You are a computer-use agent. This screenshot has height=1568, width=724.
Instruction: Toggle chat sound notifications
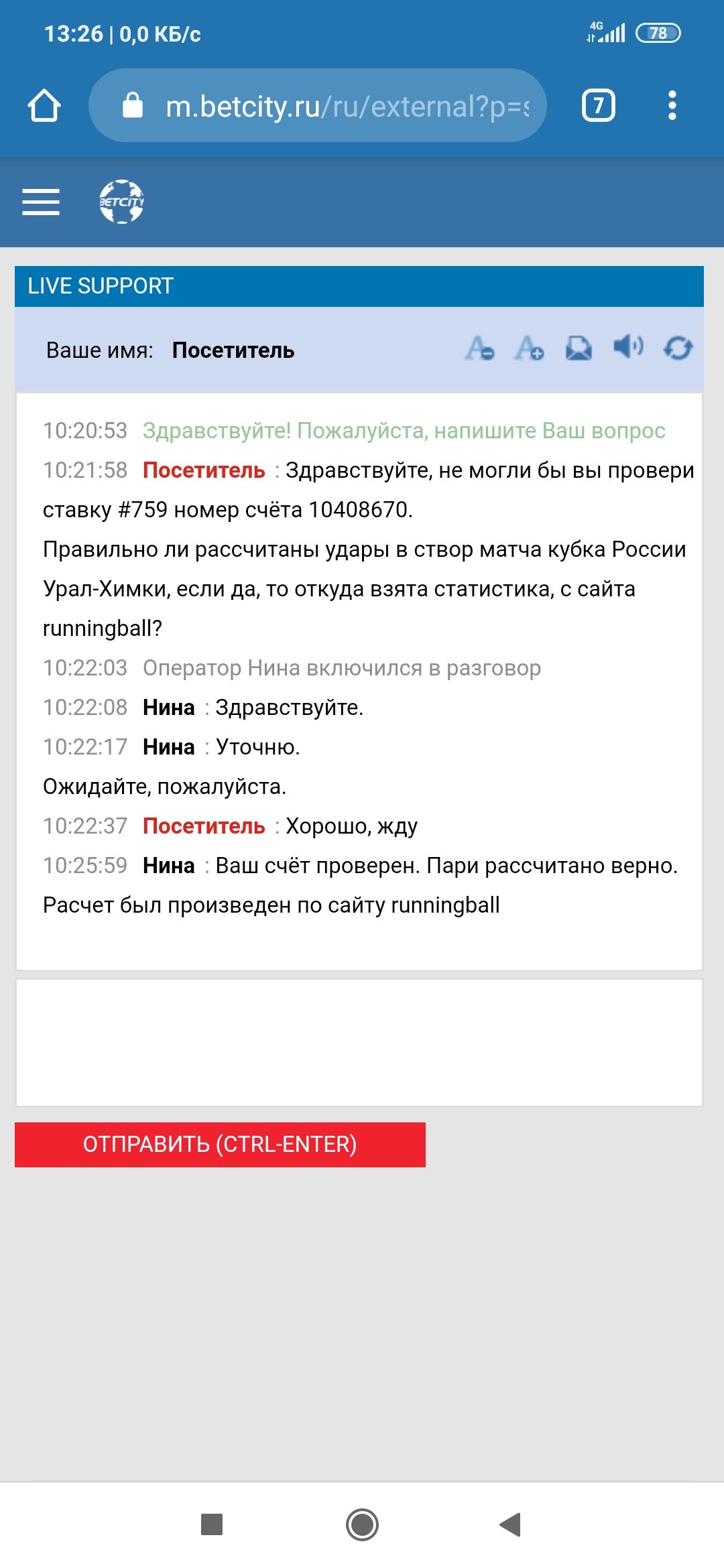(x=628, y=347)
